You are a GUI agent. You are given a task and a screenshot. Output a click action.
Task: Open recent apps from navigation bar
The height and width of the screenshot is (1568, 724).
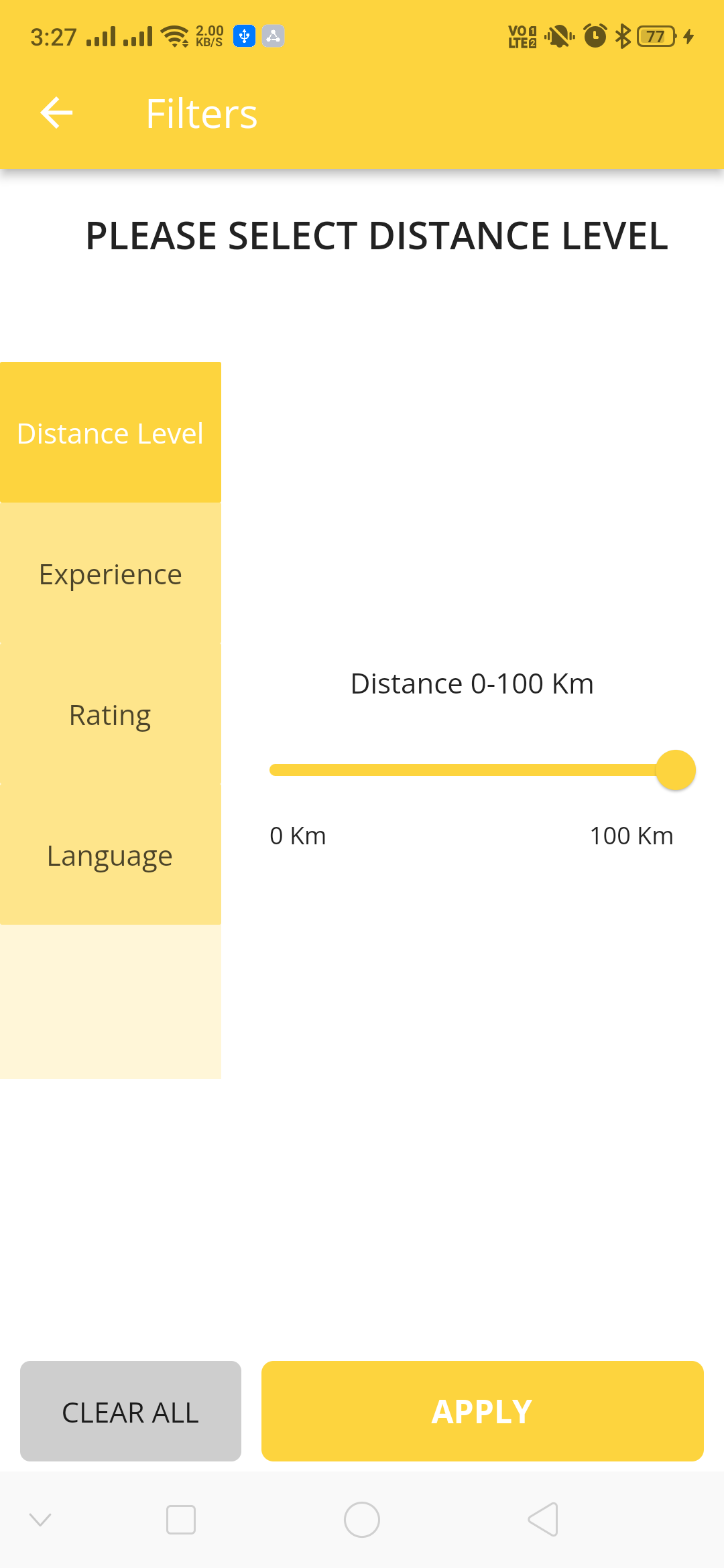pyautogui.click(x=181, y=1520)
